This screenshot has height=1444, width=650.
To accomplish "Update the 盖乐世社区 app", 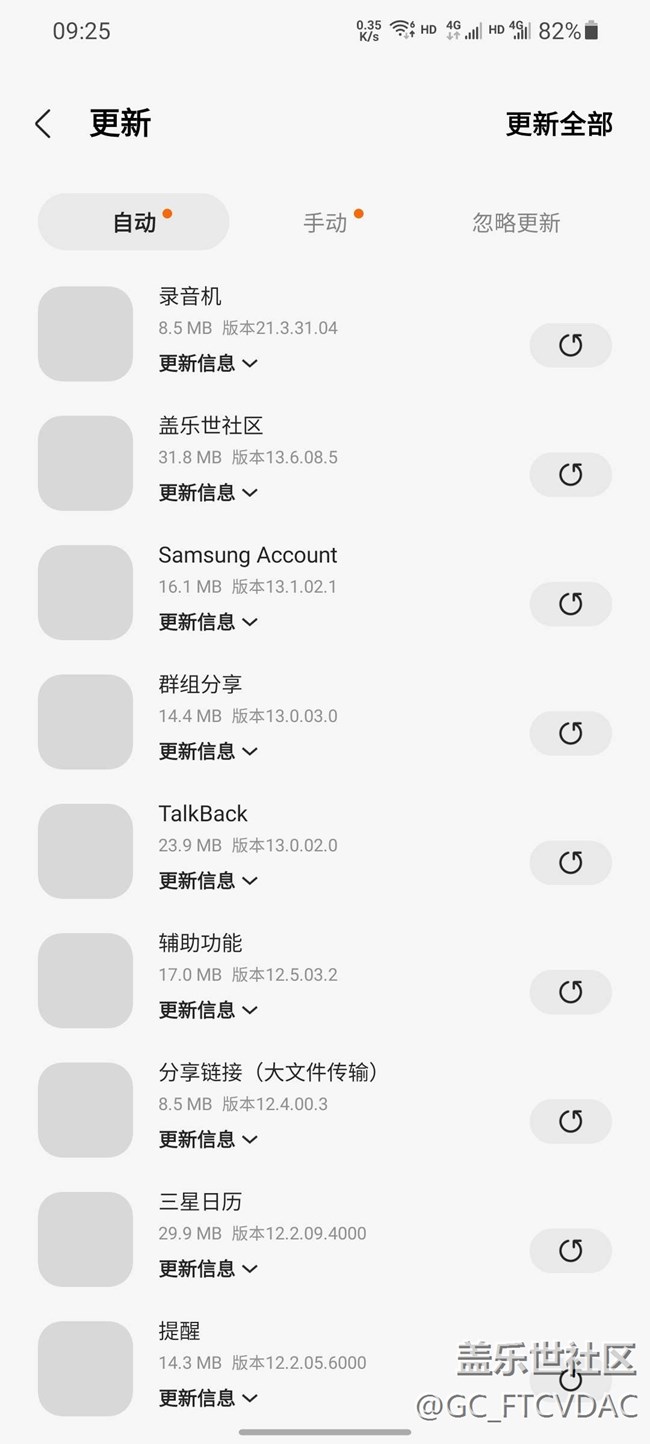I will click(x=570, y=474).
